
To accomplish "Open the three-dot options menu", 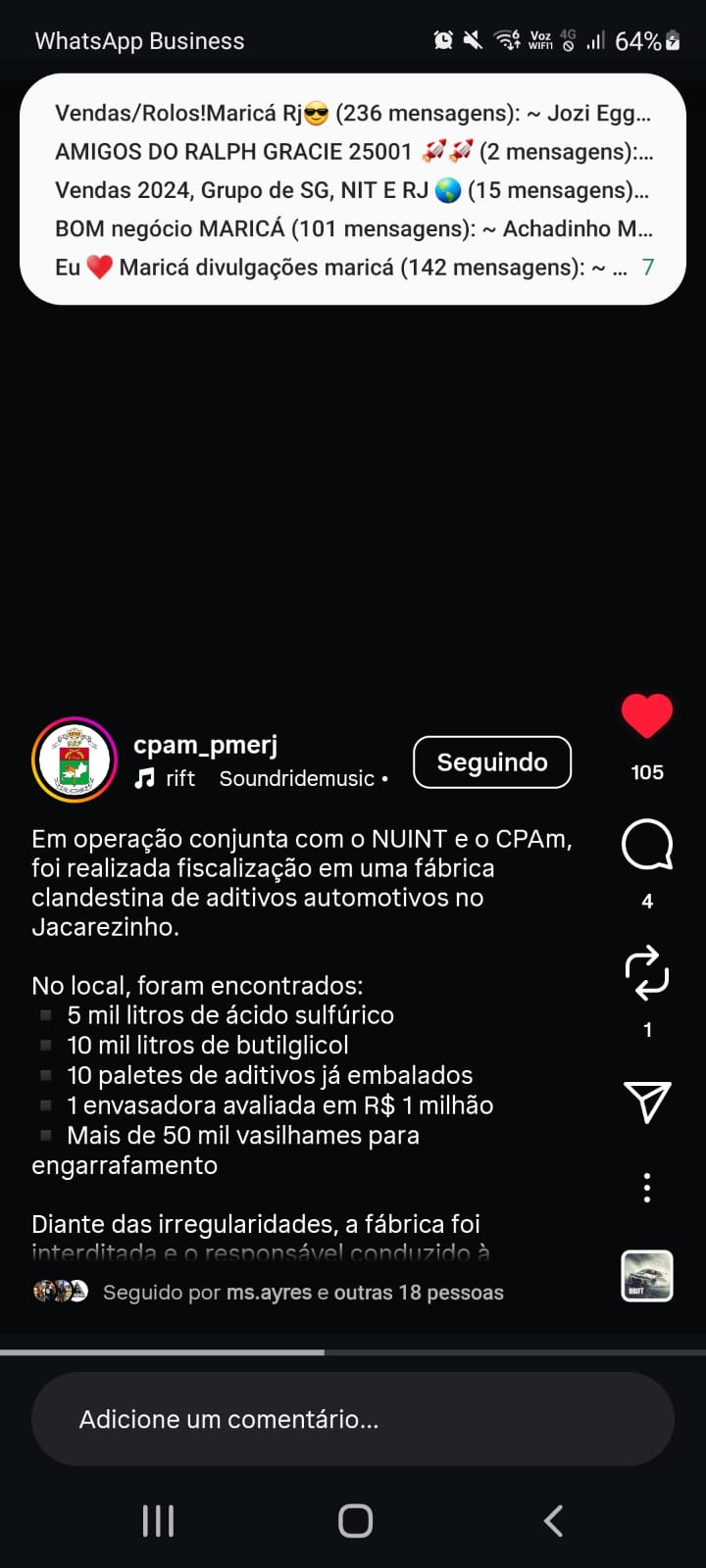I will [x=647, y=1188].
